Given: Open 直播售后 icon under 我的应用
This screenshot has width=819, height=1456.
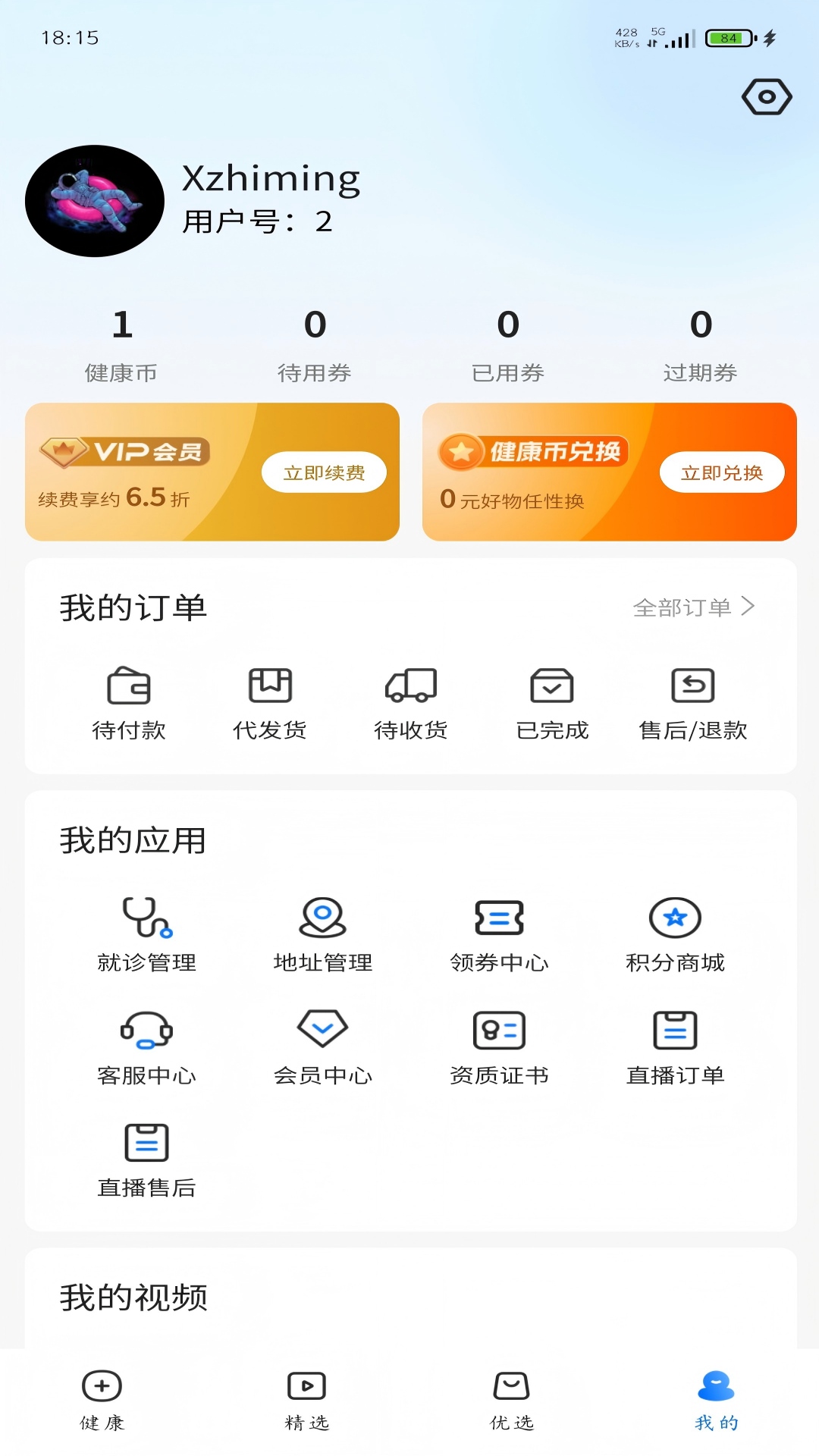Looking at the screenshot, I should click(146, 1141).
